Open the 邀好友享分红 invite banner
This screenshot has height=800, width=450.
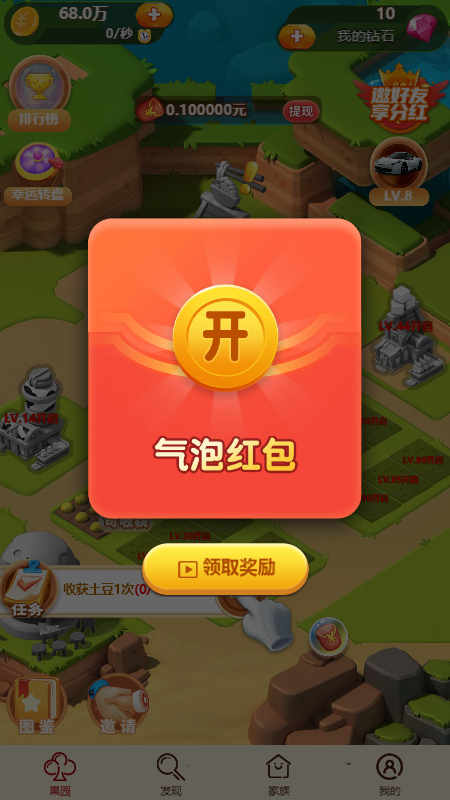[398, 97]
